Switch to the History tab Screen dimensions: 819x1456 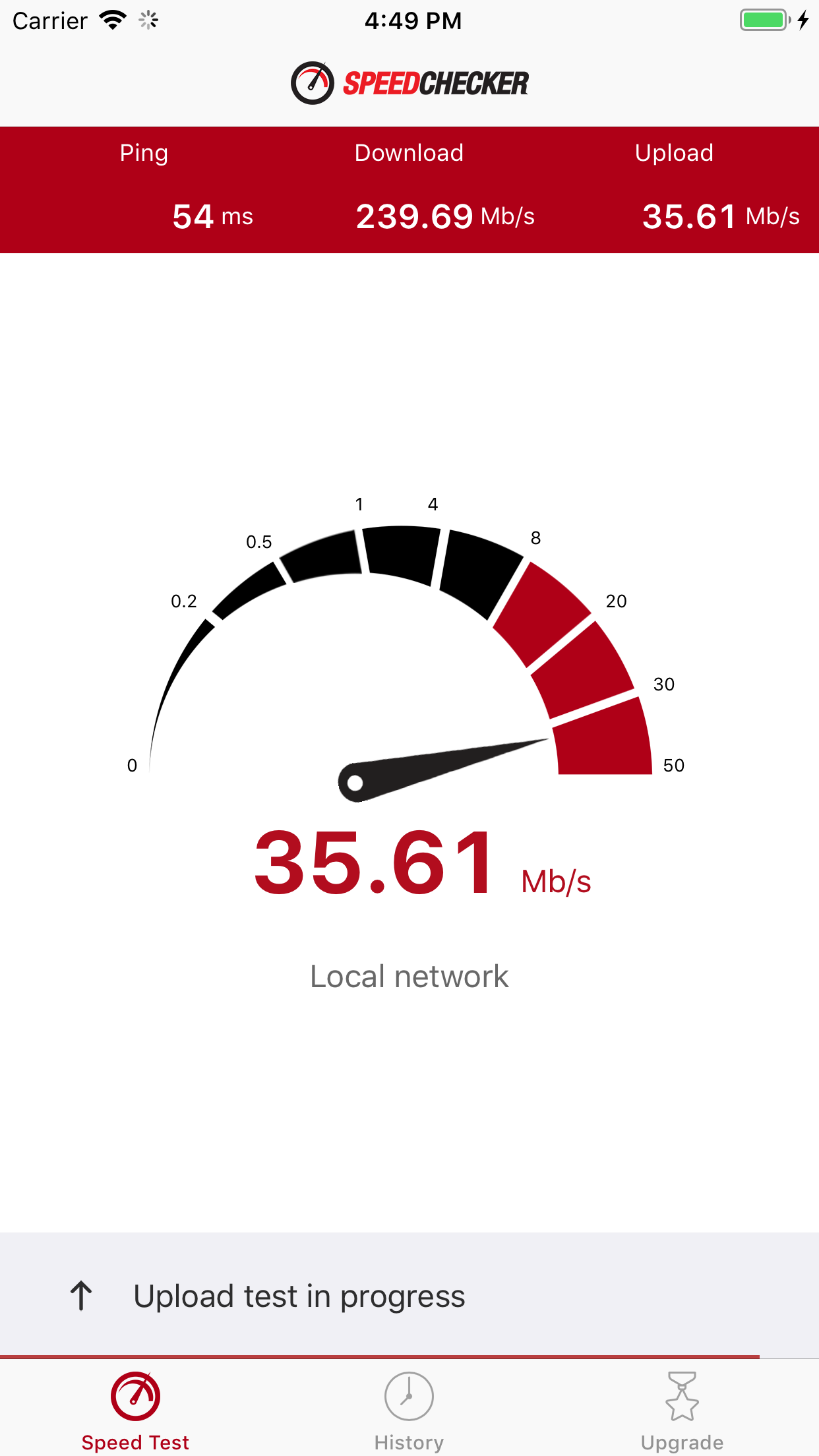click(409, 1411)
